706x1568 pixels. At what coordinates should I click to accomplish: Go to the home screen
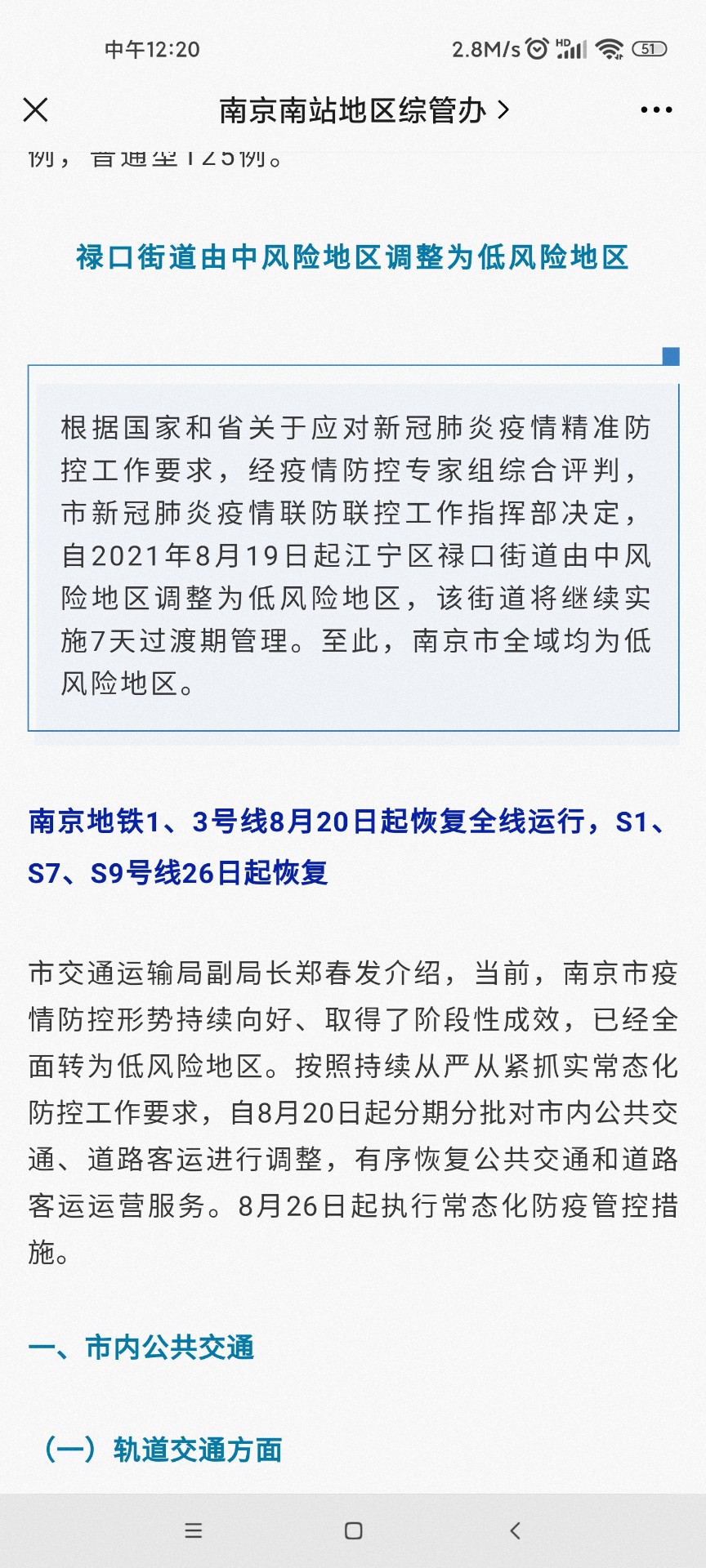point(353,1530)
